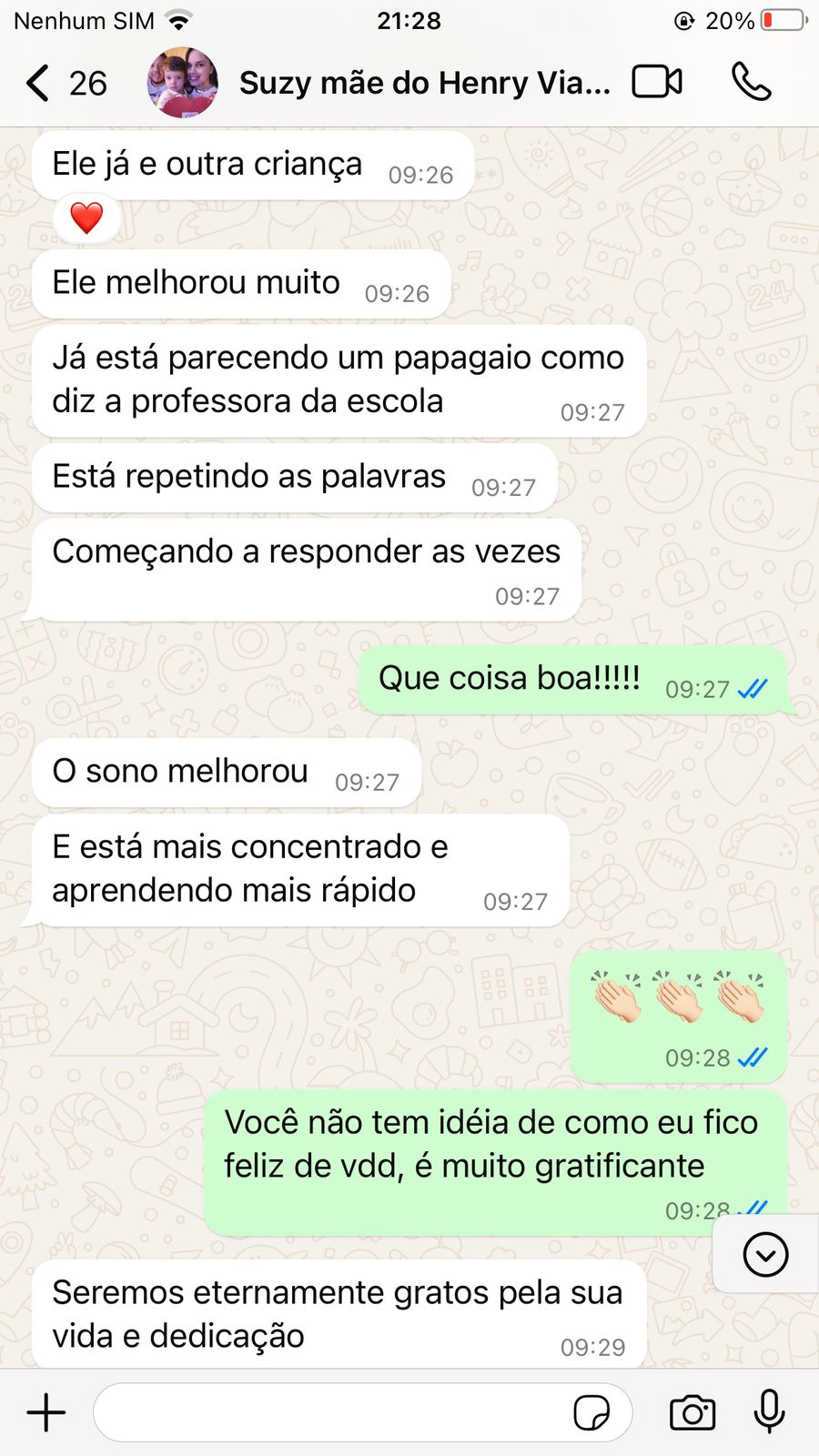The height and width of the screenshot is (1456, 819).
Task: Start a voice call with Suzy
Action: (751, 83)
